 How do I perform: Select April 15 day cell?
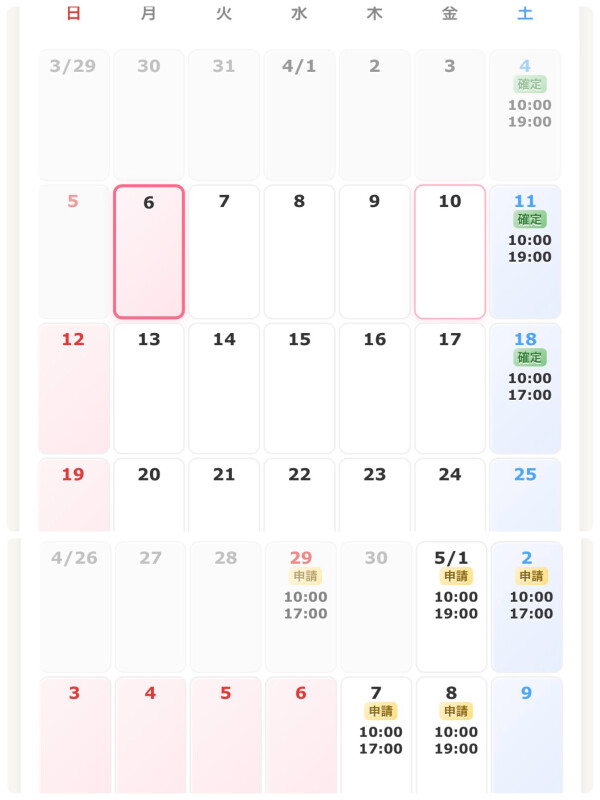click(299, 388)
